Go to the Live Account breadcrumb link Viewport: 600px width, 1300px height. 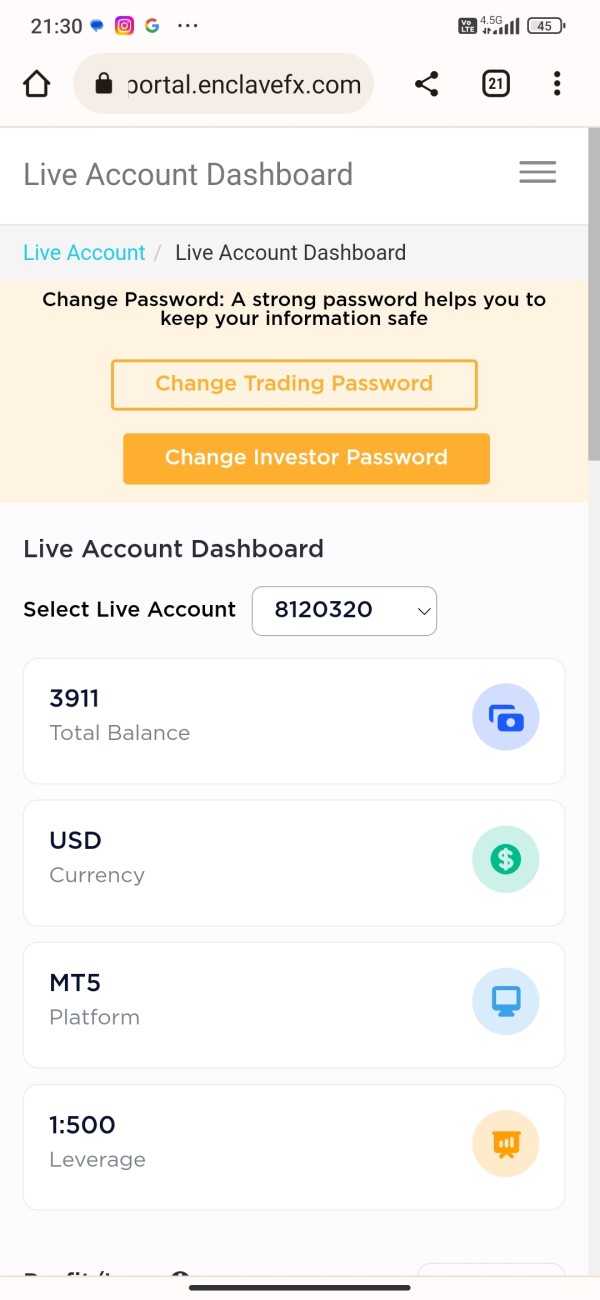click(84, 252)
